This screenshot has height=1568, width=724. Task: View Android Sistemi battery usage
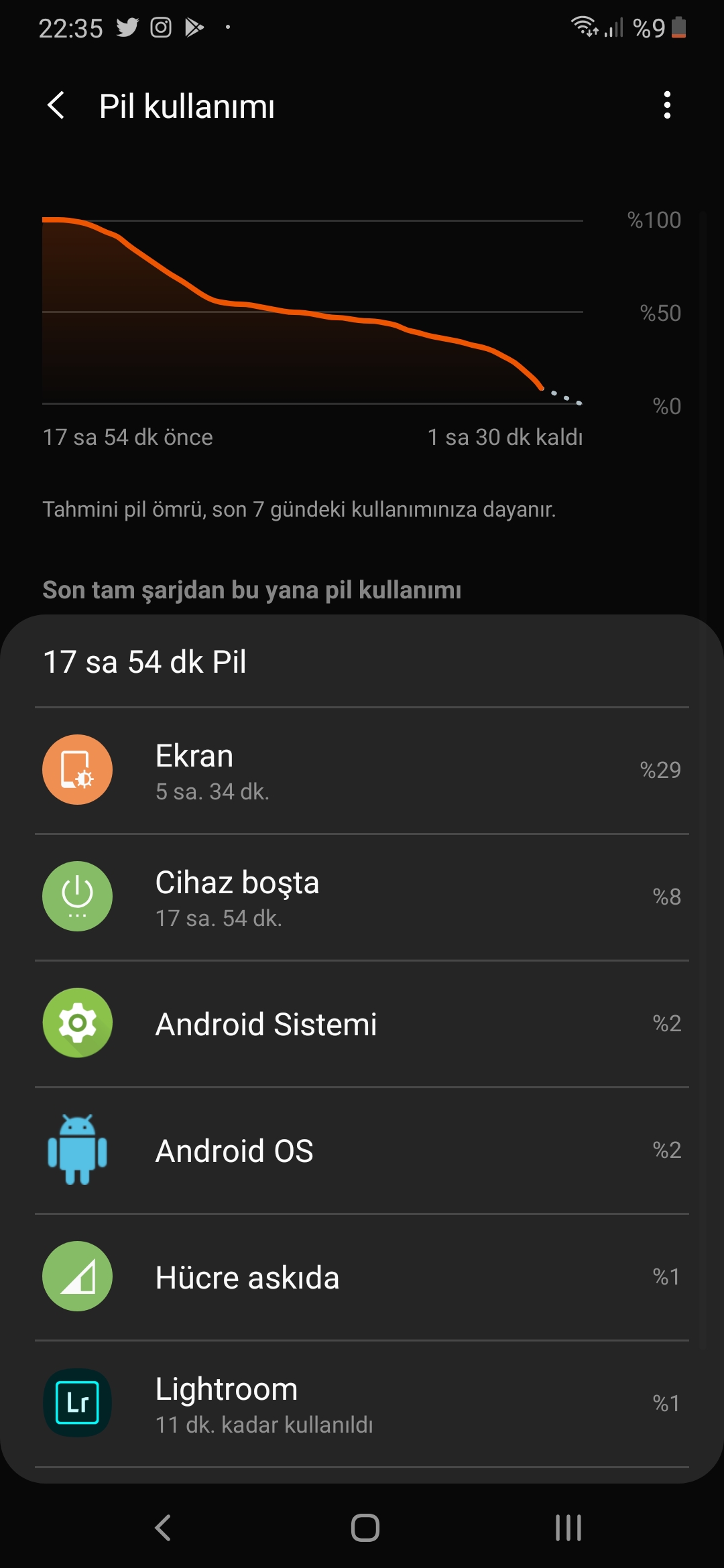coord(362,1024)
